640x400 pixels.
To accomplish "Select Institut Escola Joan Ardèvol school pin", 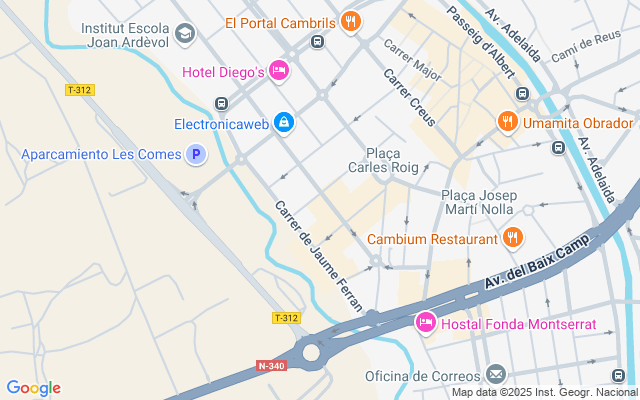I will pos(184,35).
